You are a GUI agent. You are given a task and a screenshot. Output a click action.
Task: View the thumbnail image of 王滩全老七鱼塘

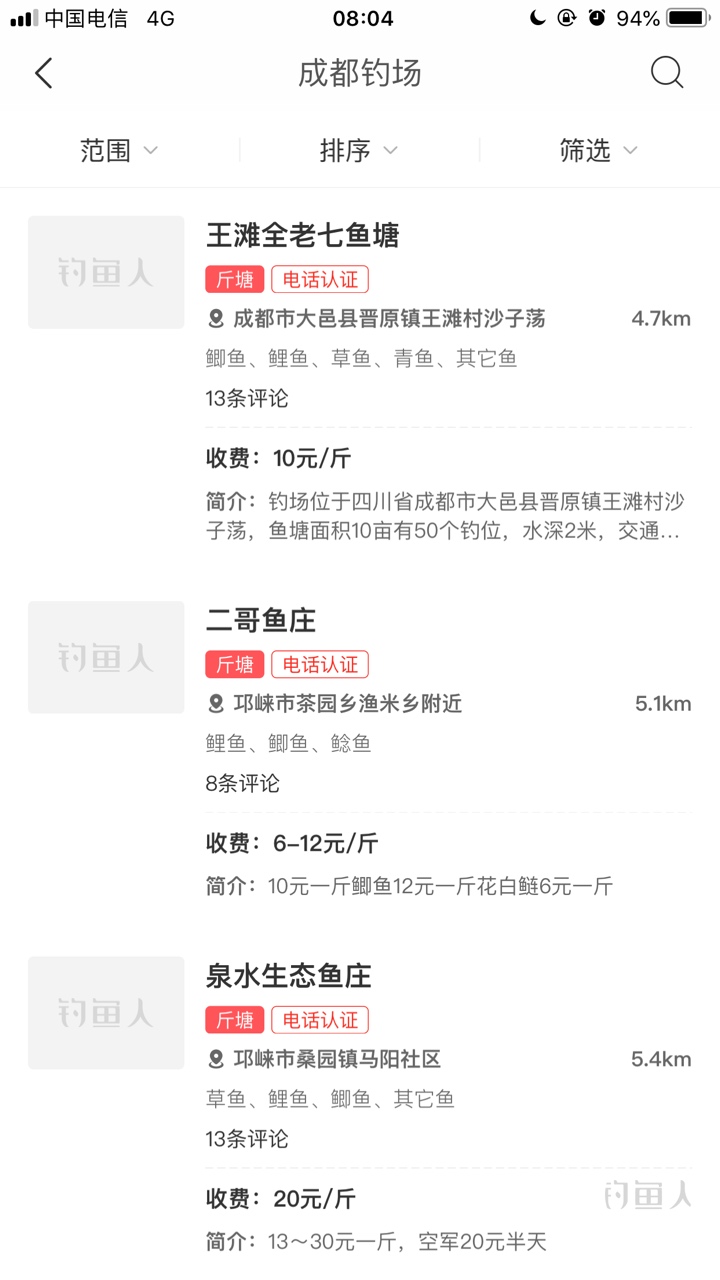pos(106,272)
